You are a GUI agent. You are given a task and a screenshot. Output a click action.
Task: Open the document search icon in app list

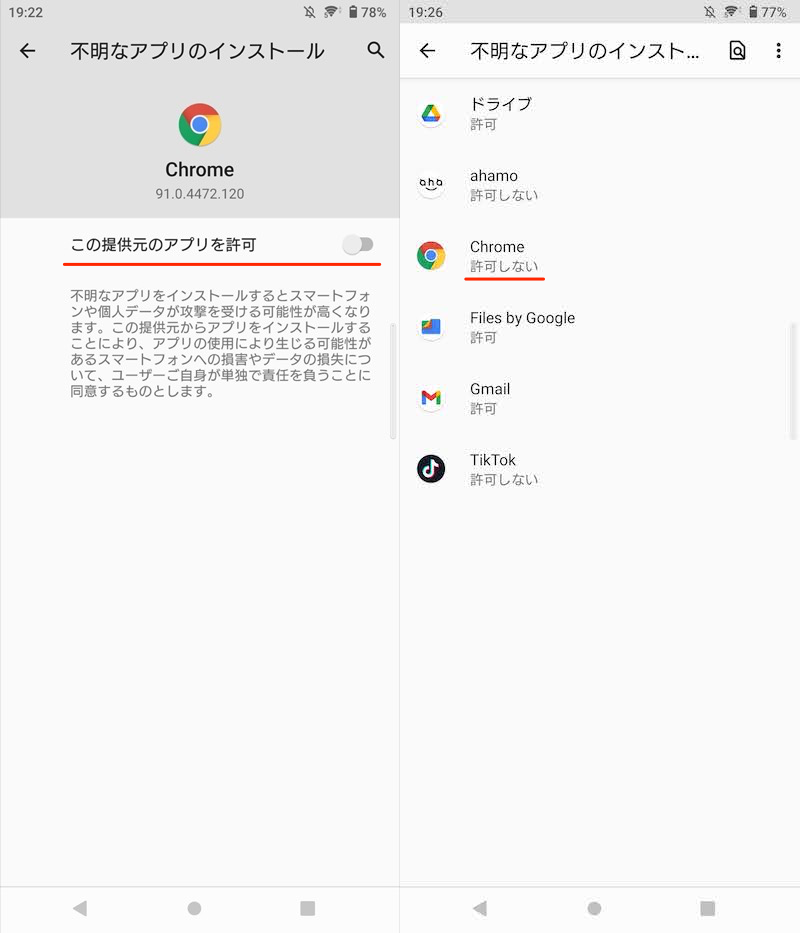[x=737, y=50]
